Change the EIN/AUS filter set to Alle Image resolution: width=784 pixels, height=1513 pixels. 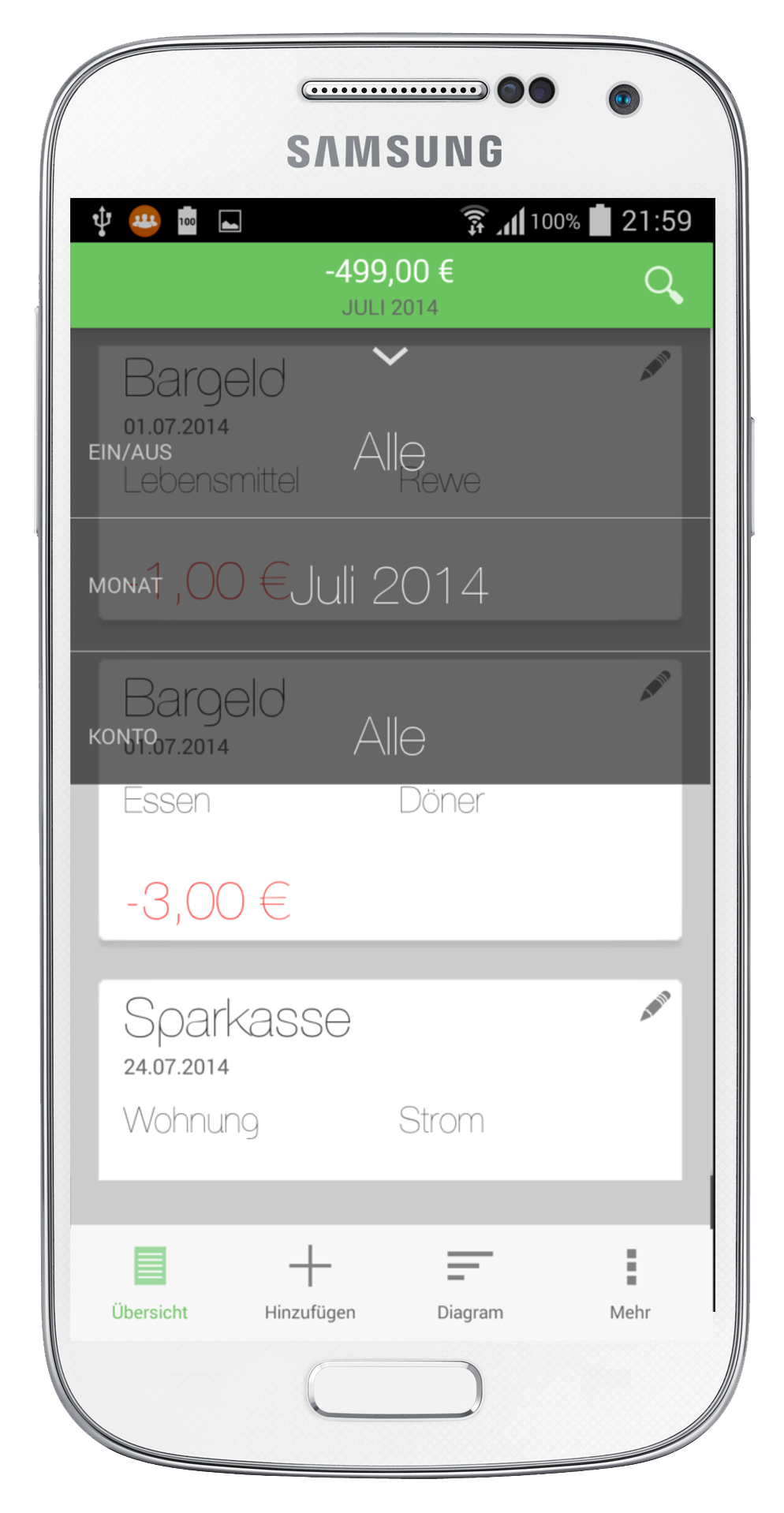pyautogui.click(x=390, y=452)
